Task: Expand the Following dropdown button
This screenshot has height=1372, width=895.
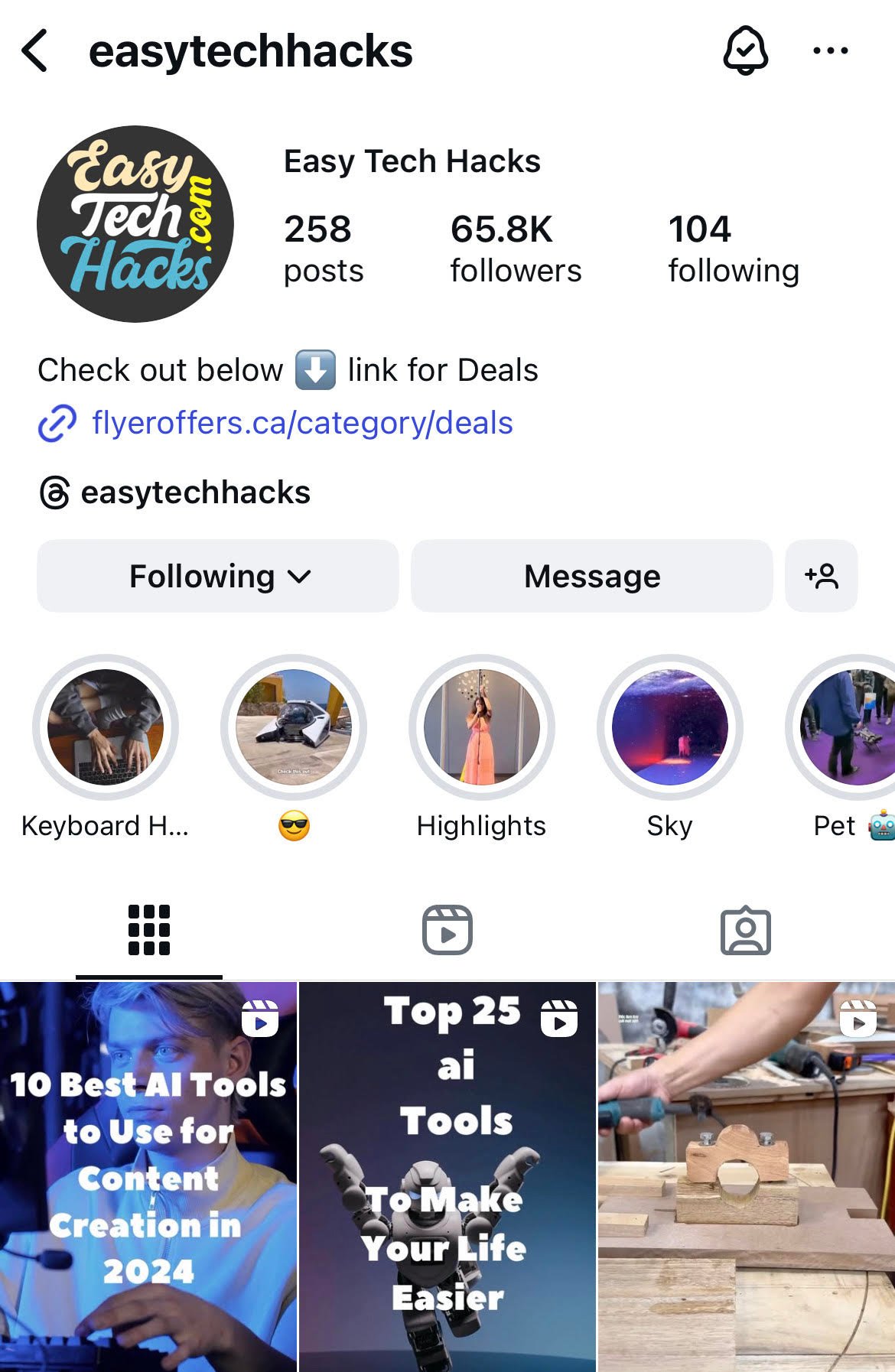Action: 218,577
